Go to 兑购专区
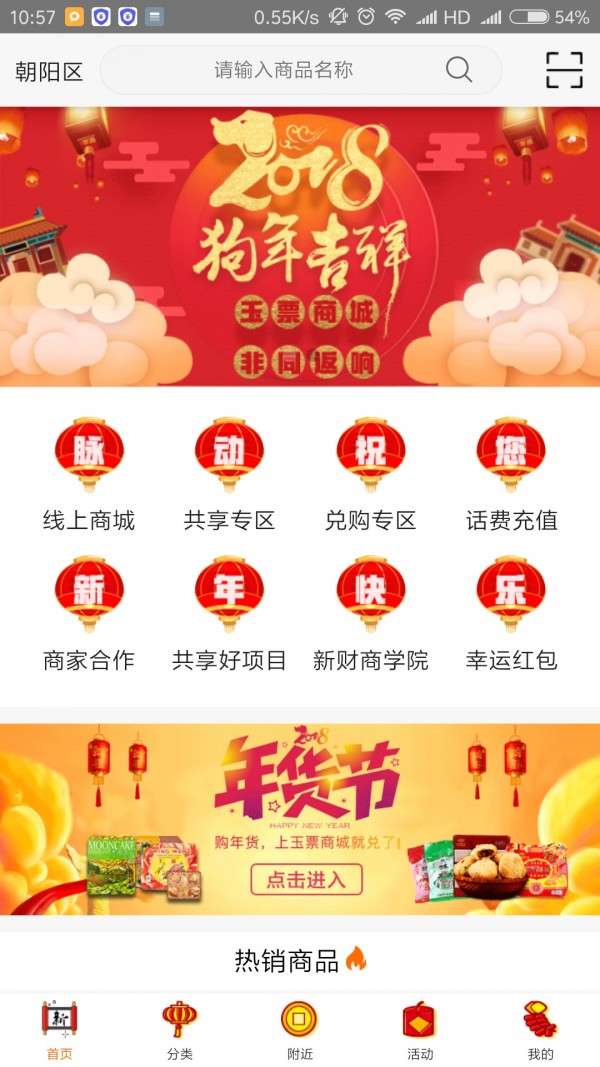The height and width of the screenshot is (1067, 600). 370,474
